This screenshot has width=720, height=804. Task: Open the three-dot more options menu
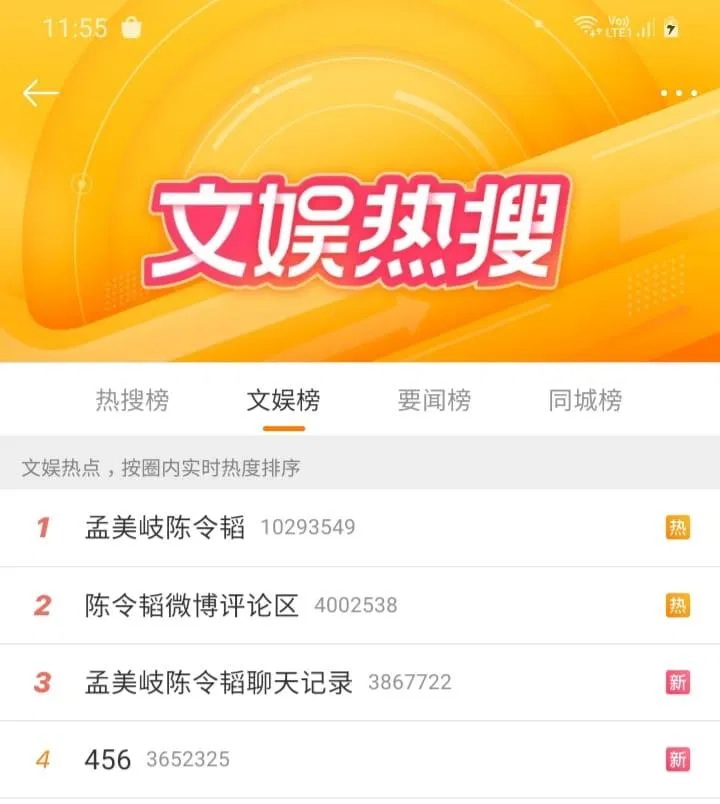point(676,91)
